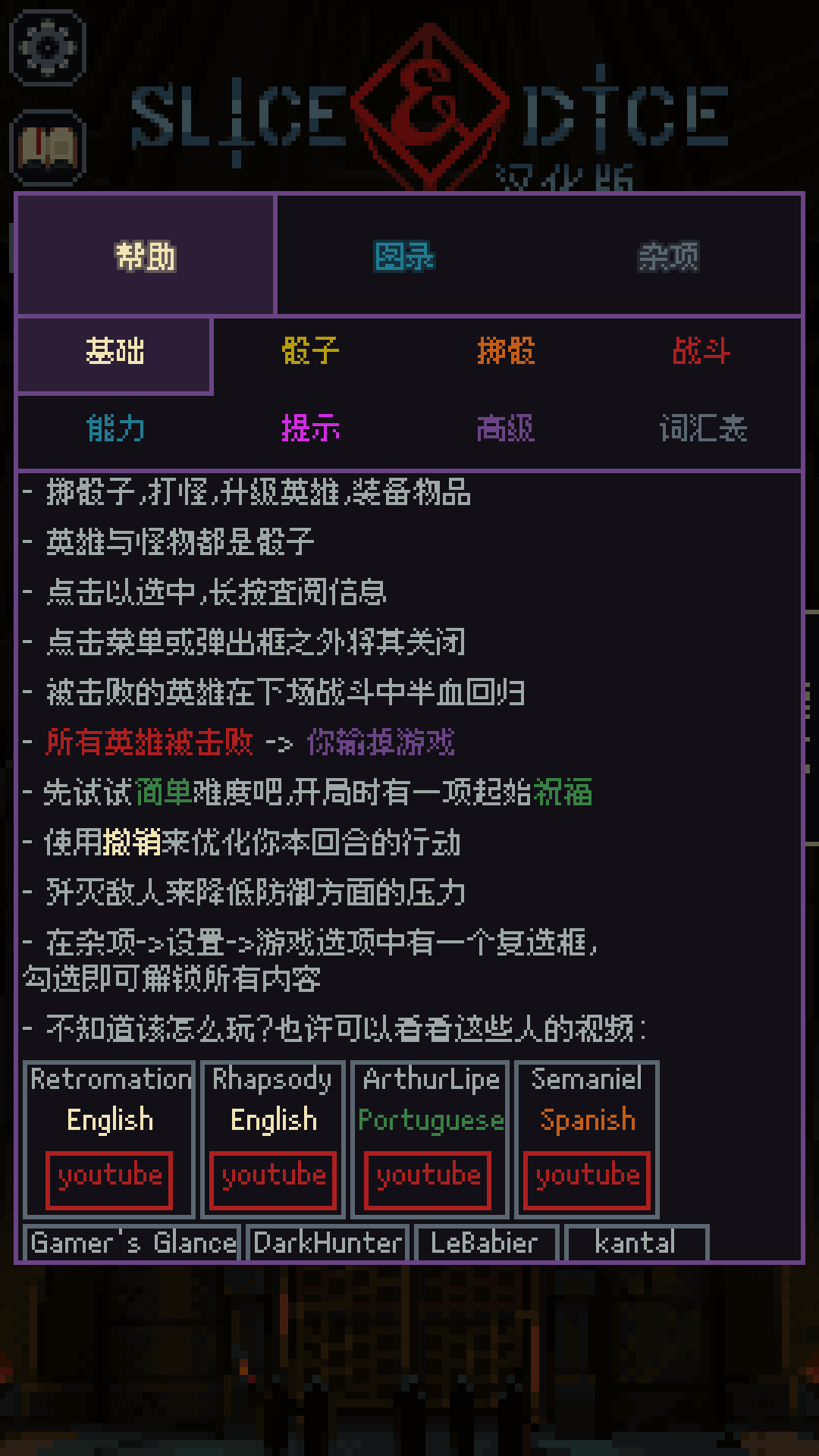
Task: Open the 提示 help section
Action: click(x=310, y=428)
